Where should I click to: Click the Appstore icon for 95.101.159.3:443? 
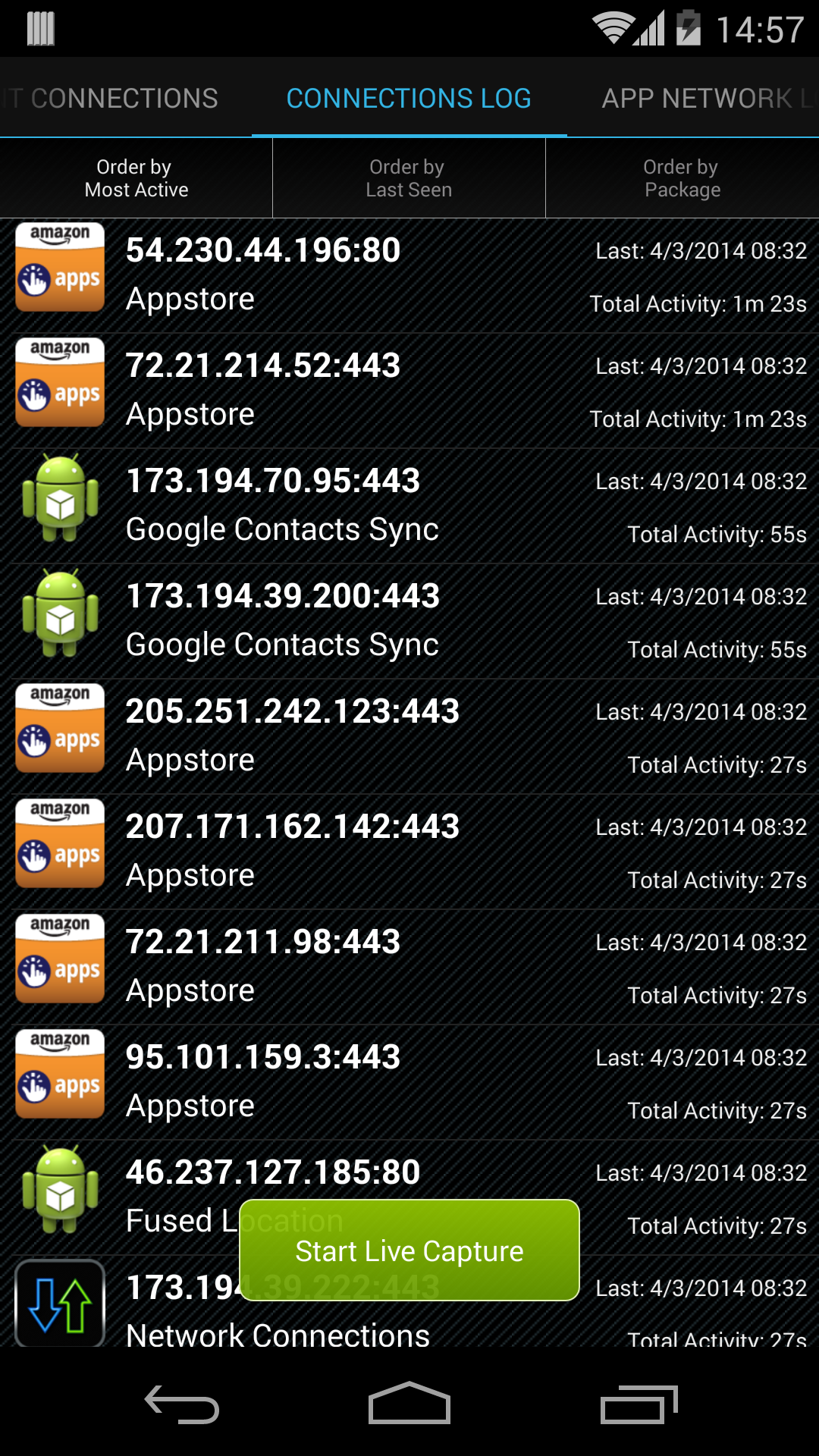coord(59,1075)
